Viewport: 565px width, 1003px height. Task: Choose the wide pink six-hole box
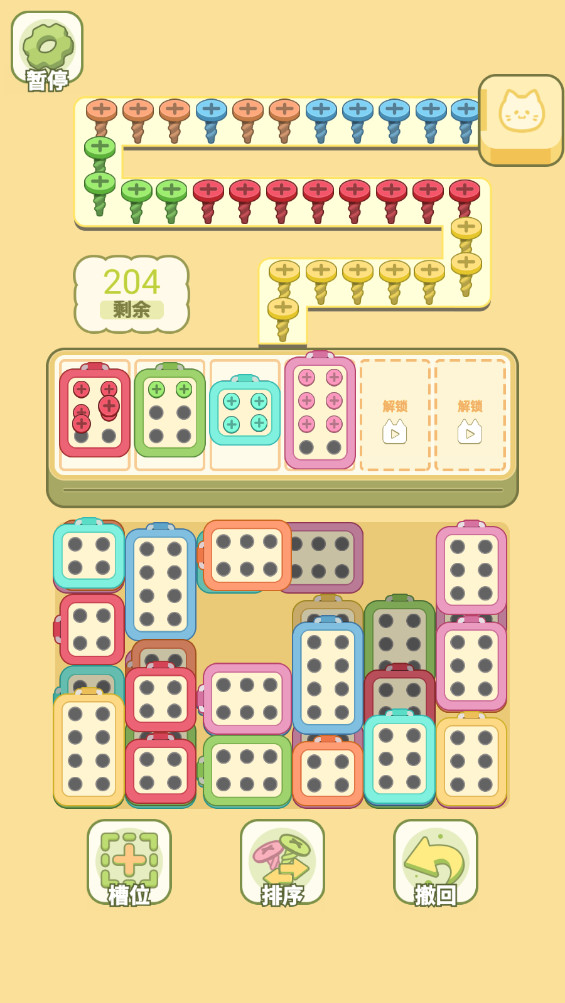[x=247, y=698]
